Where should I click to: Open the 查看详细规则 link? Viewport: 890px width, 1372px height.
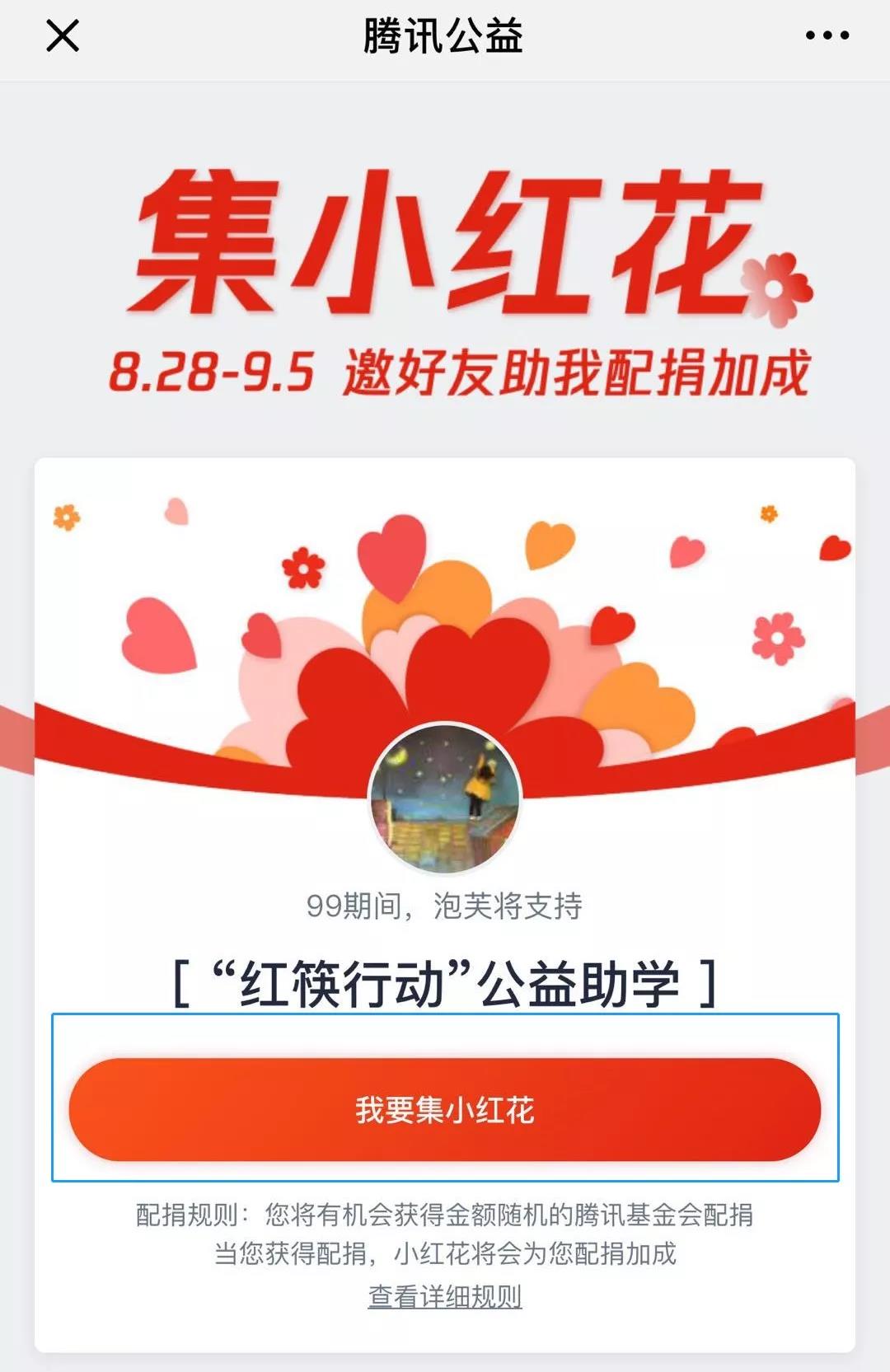click(x=445, y=1296)
